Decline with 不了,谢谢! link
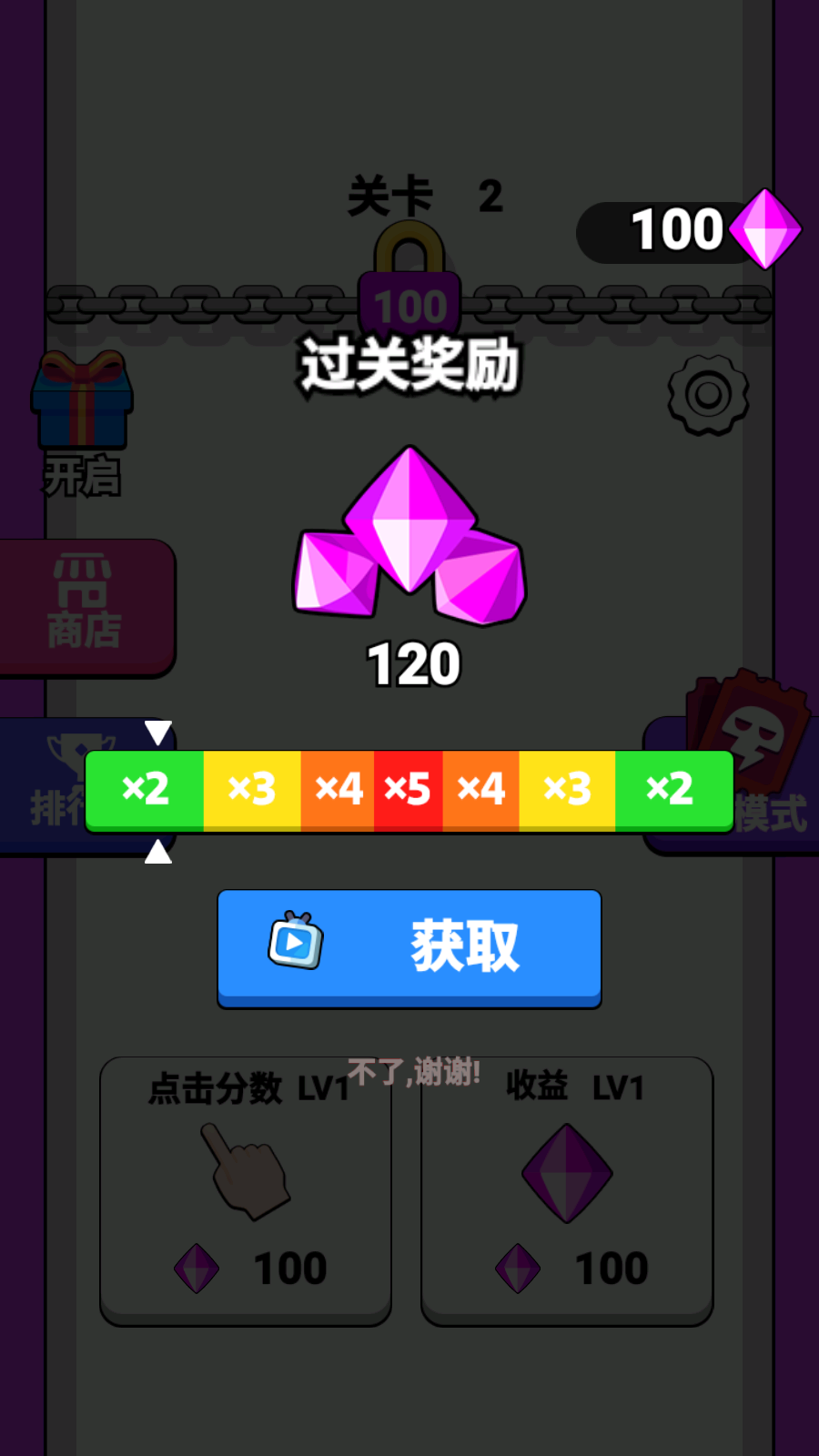 (x=414, y=1072)
